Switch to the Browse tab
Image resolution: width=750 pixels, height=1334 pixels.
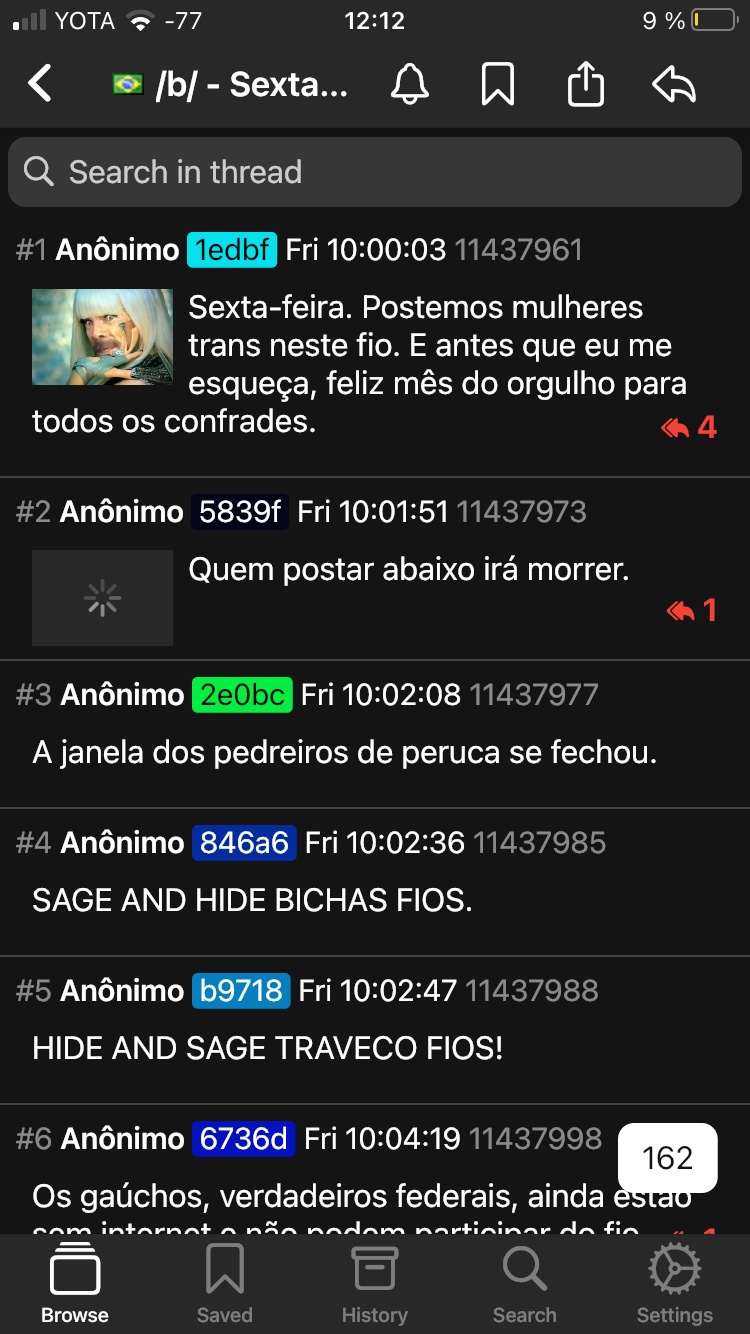[x=75, y=1284]
